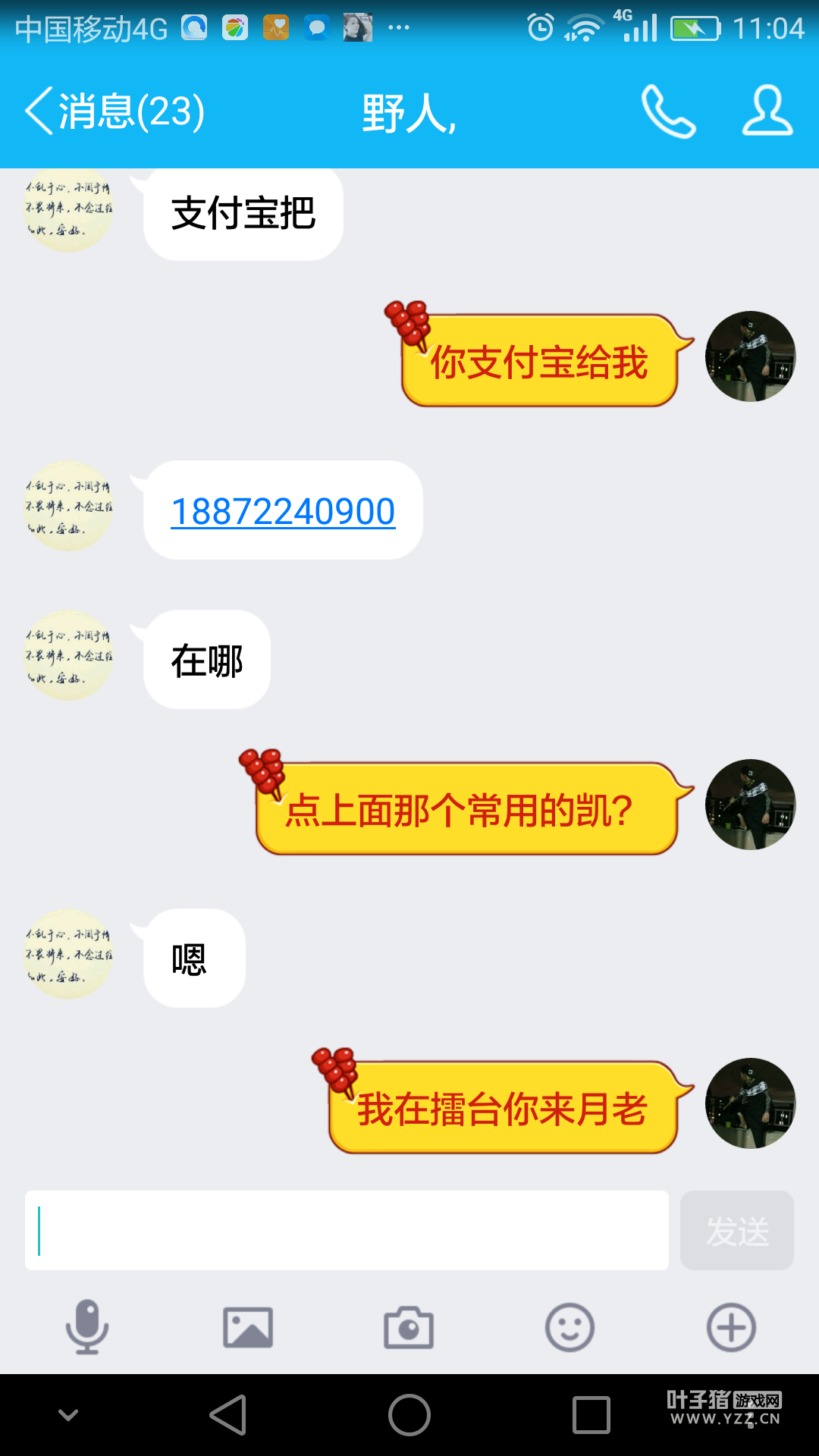
Task: Record a voice message with the microphone
Action: click(x=87, y=1327)
